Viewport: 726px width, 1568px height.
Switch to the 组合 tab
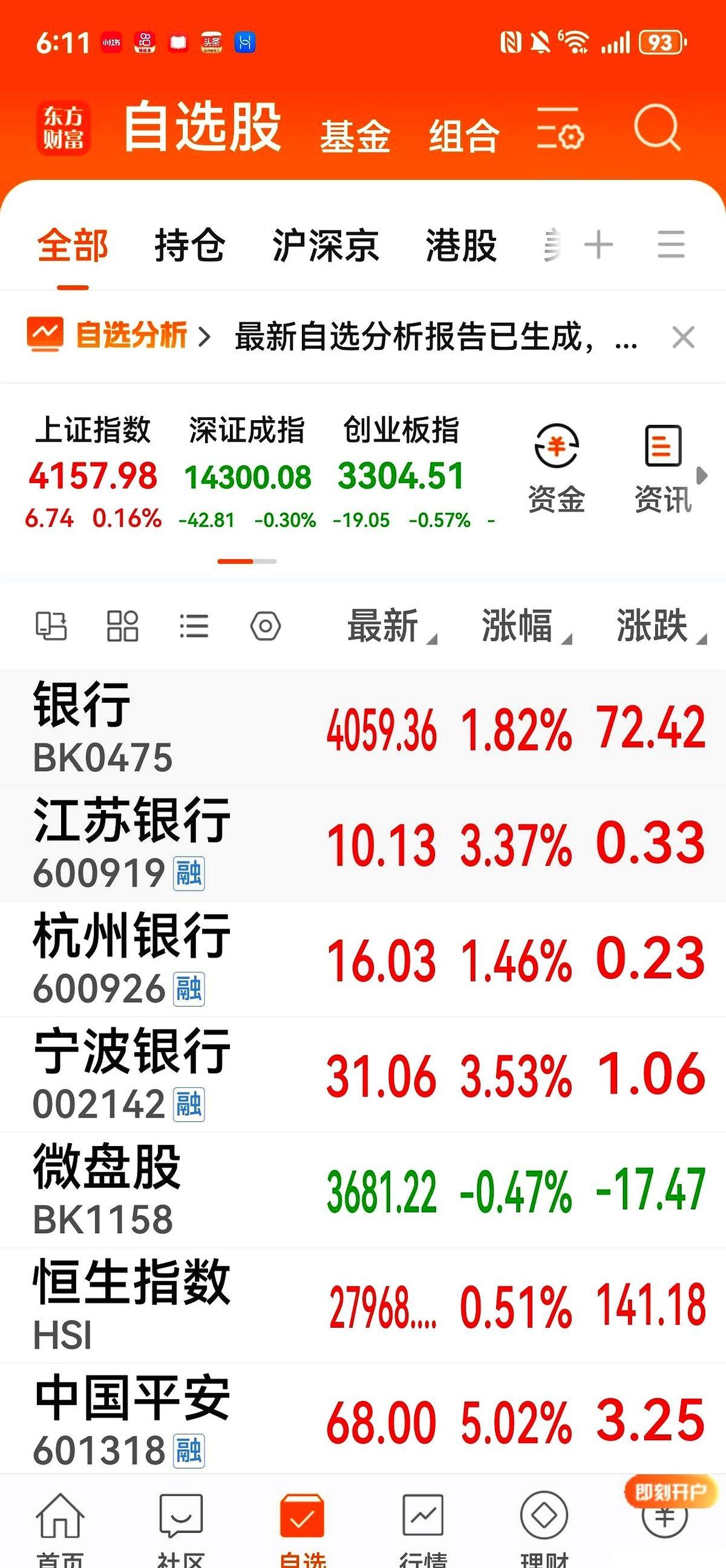[464, 135]
